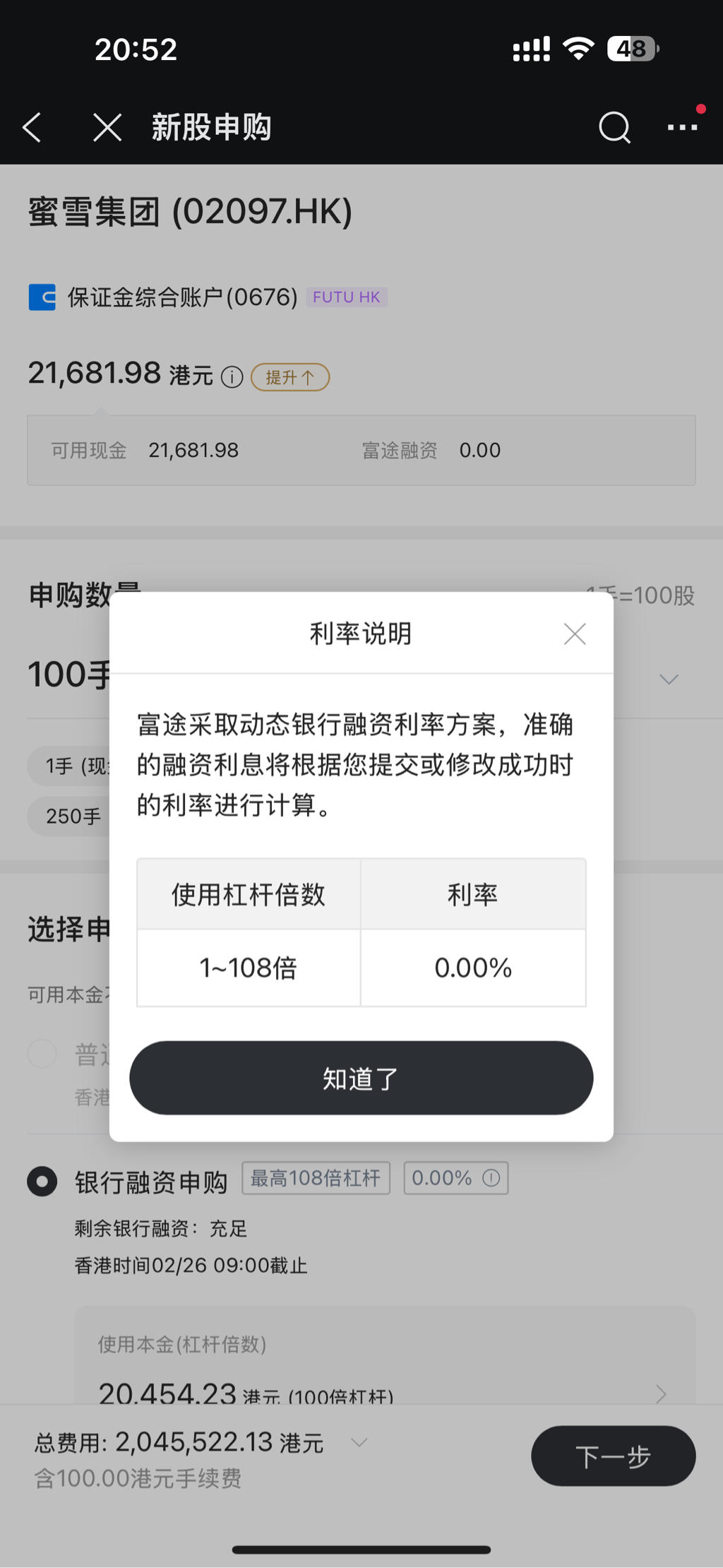This screenshot has height=1568, width=723.
Task: Choose the 250手 quantity chip
Action: coord(72,816)
